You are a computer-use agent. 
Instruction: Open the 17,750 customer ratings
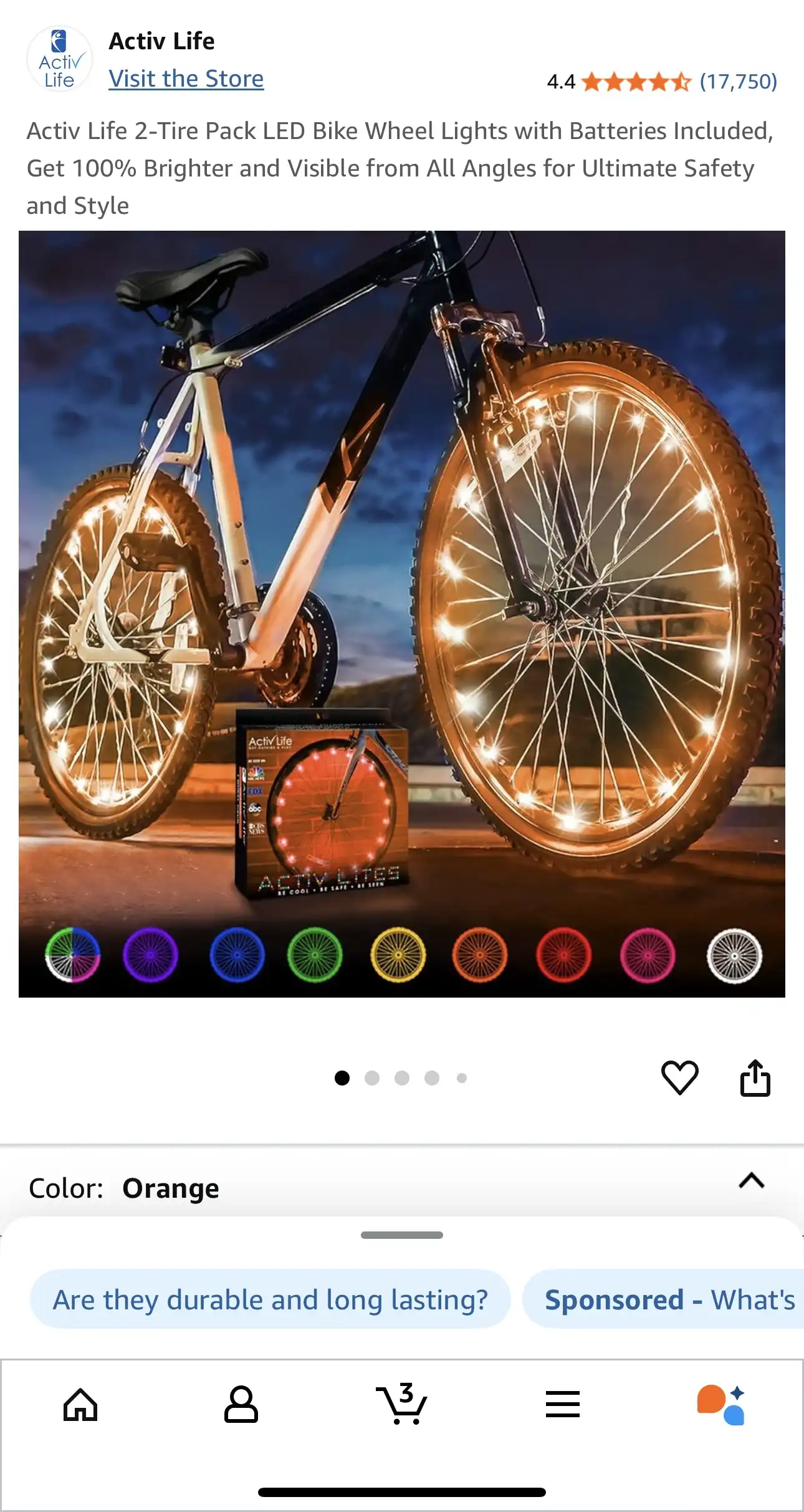738,82
